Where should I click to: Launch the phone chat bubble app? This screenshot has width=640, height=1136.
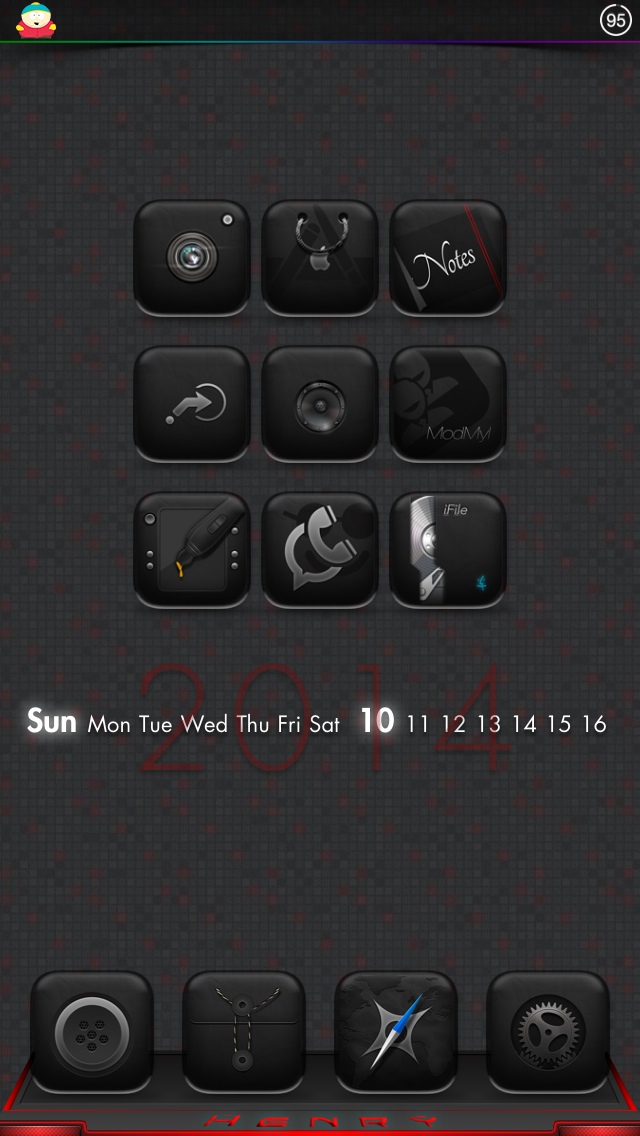320,549
